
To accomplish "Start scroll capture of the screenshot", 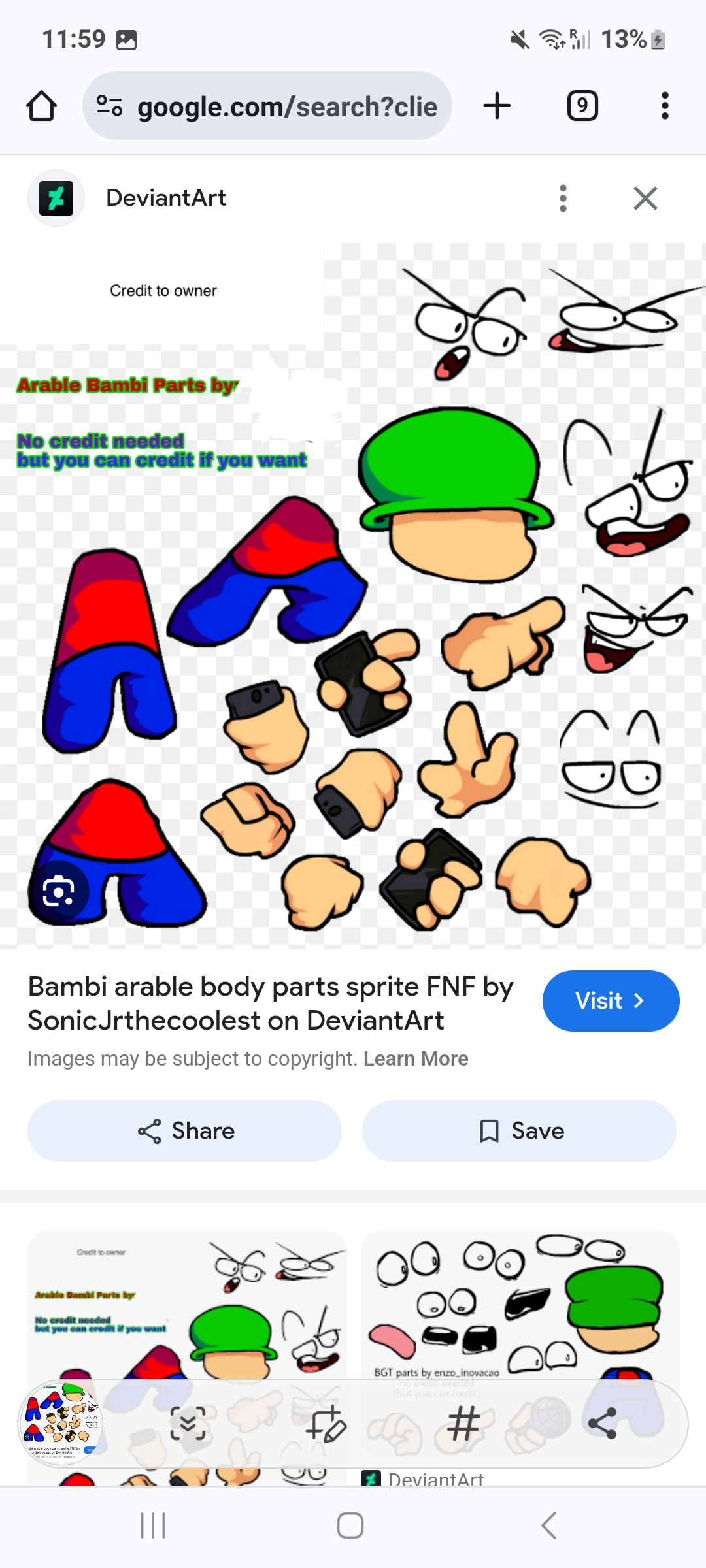I will click(x=188, y=1424).
